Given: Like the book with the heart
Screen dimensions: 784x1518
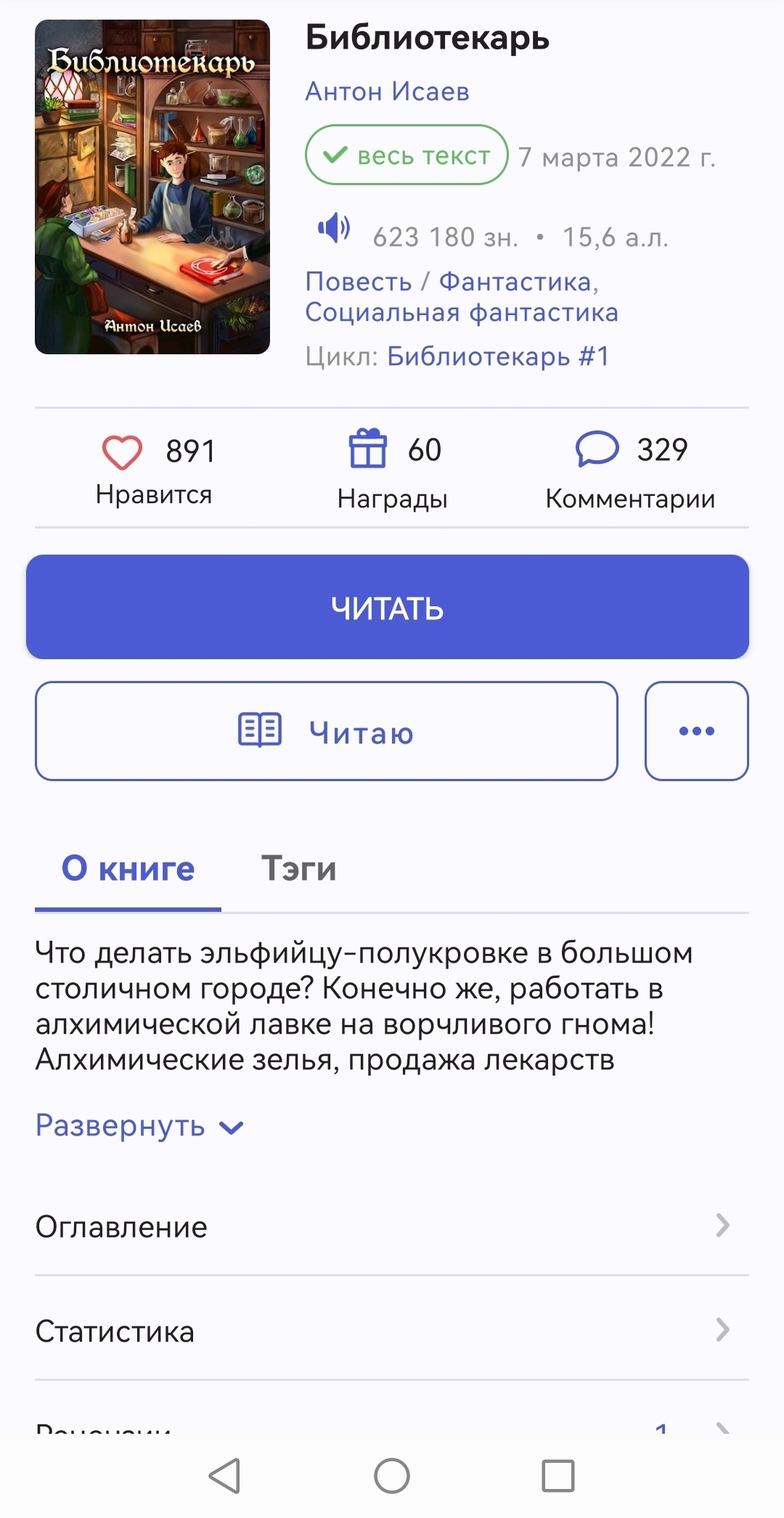Looking at the screenshot, I should point(122,452).
